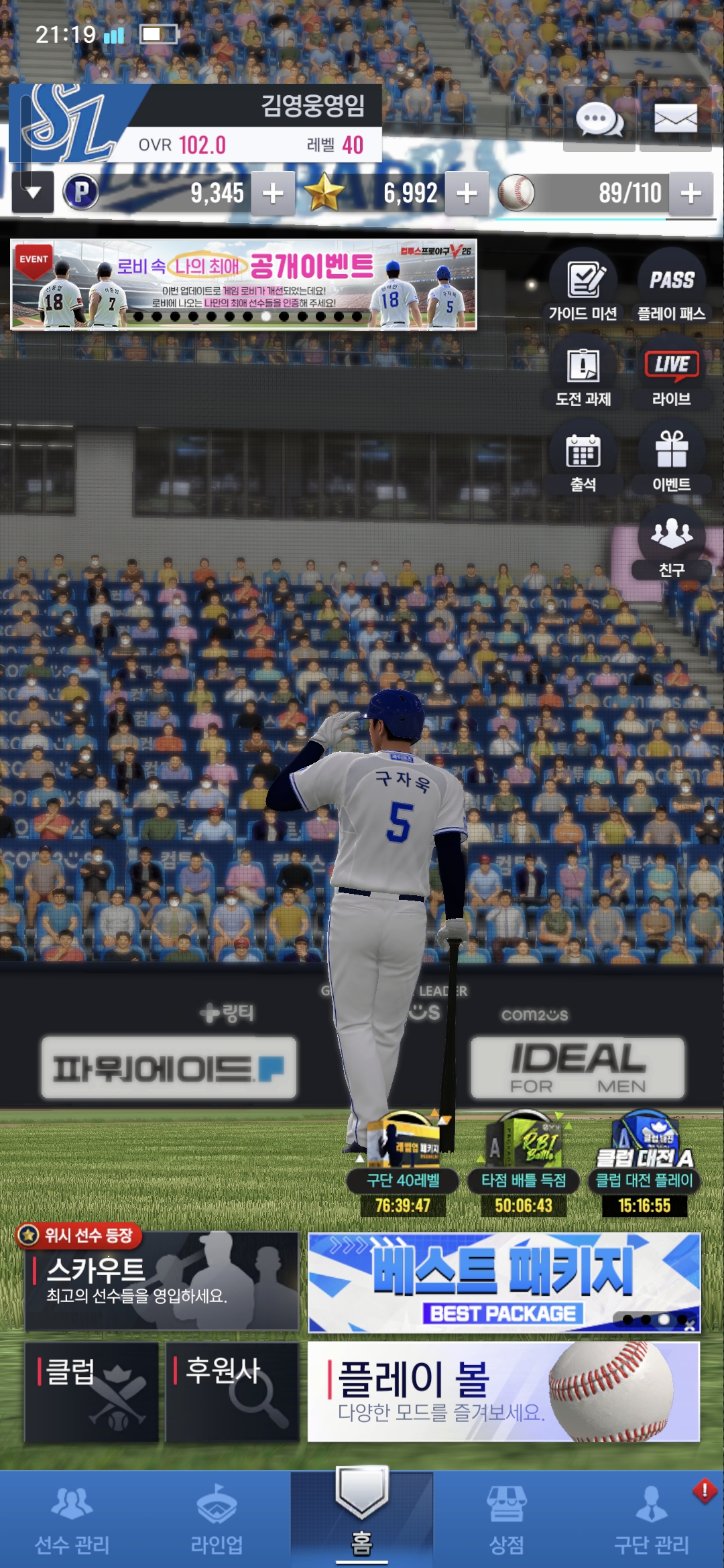
Task: Add more P points with plus button
Action: [273, 193]
